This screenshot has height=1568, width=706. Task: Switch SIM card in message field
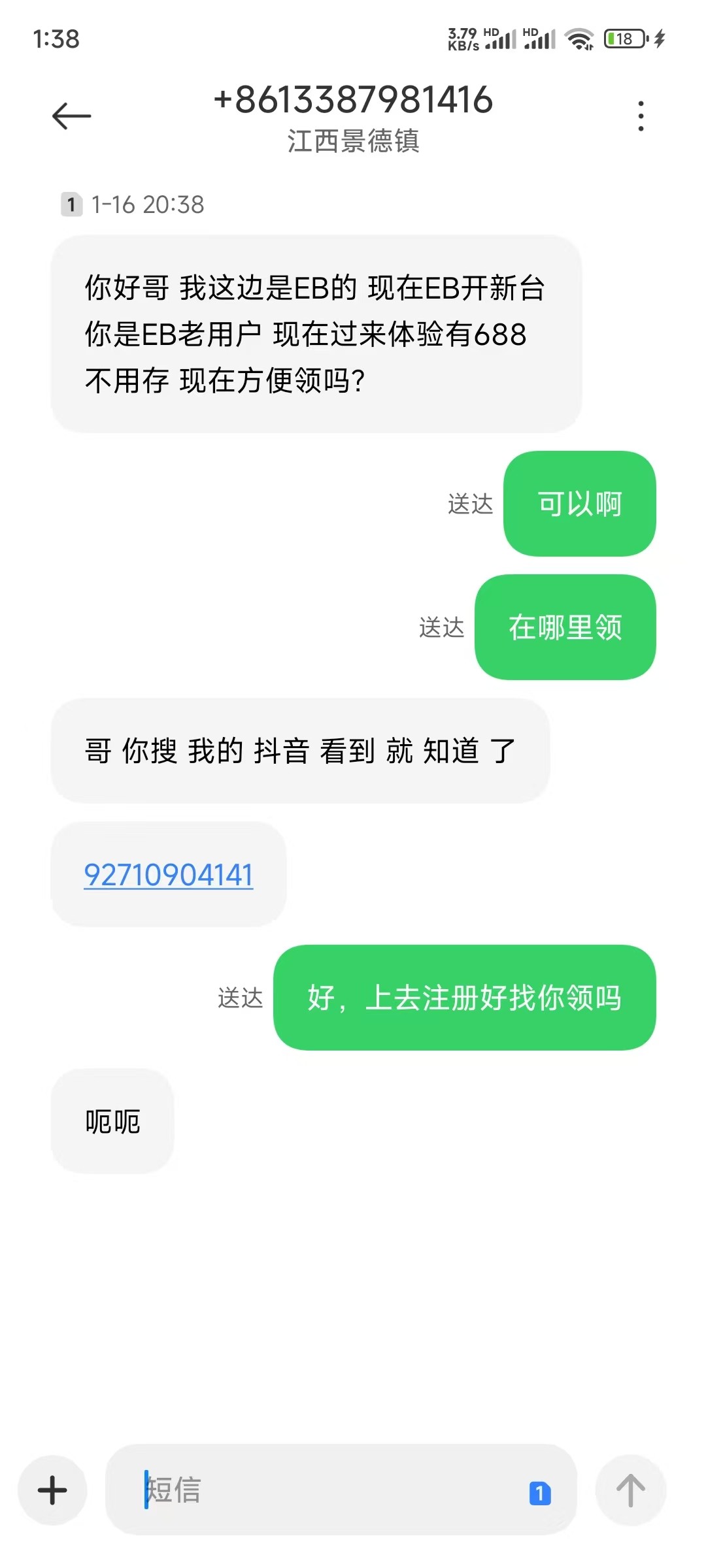pyautogui.click(x=540, y=1493)
